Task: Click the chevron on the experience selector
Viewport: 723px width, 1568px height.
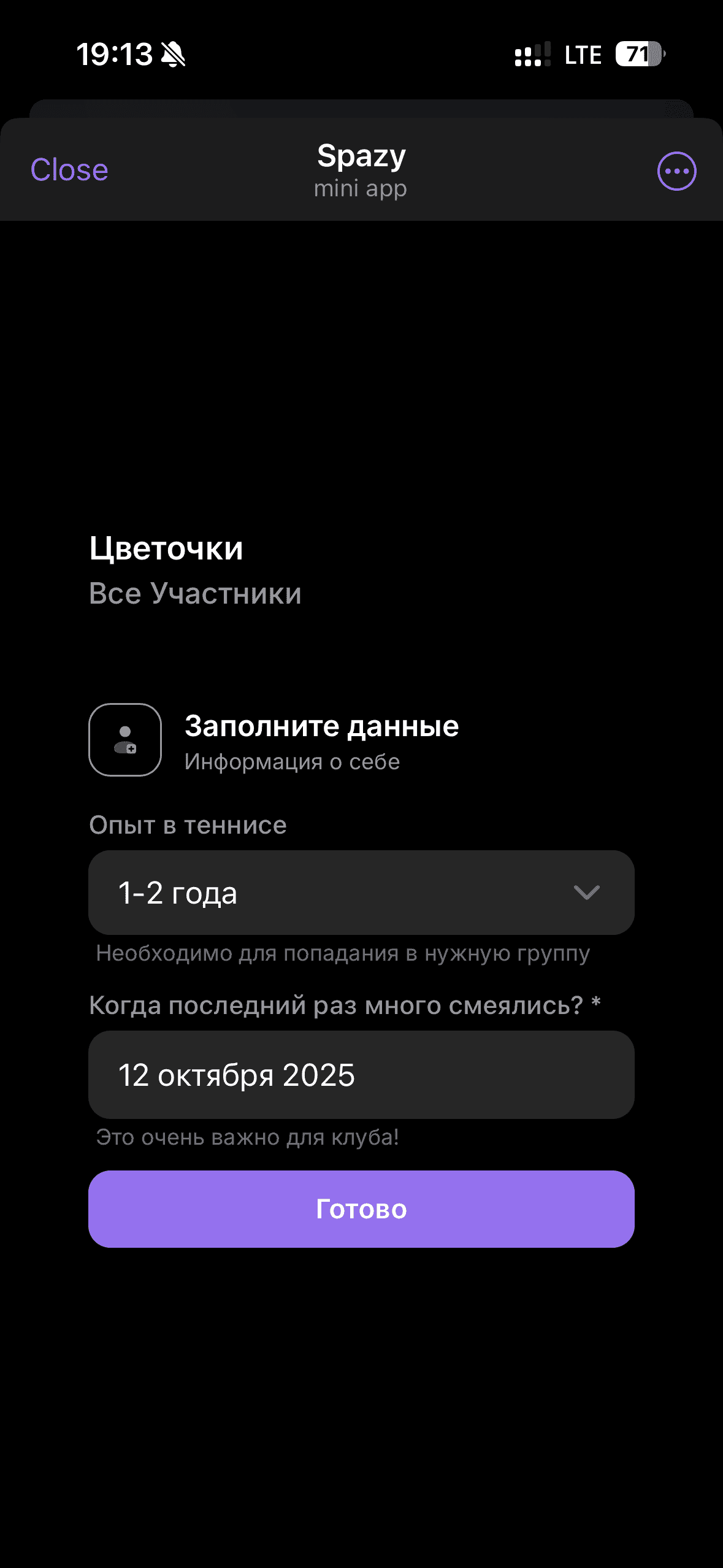Action: click(586, 893)
